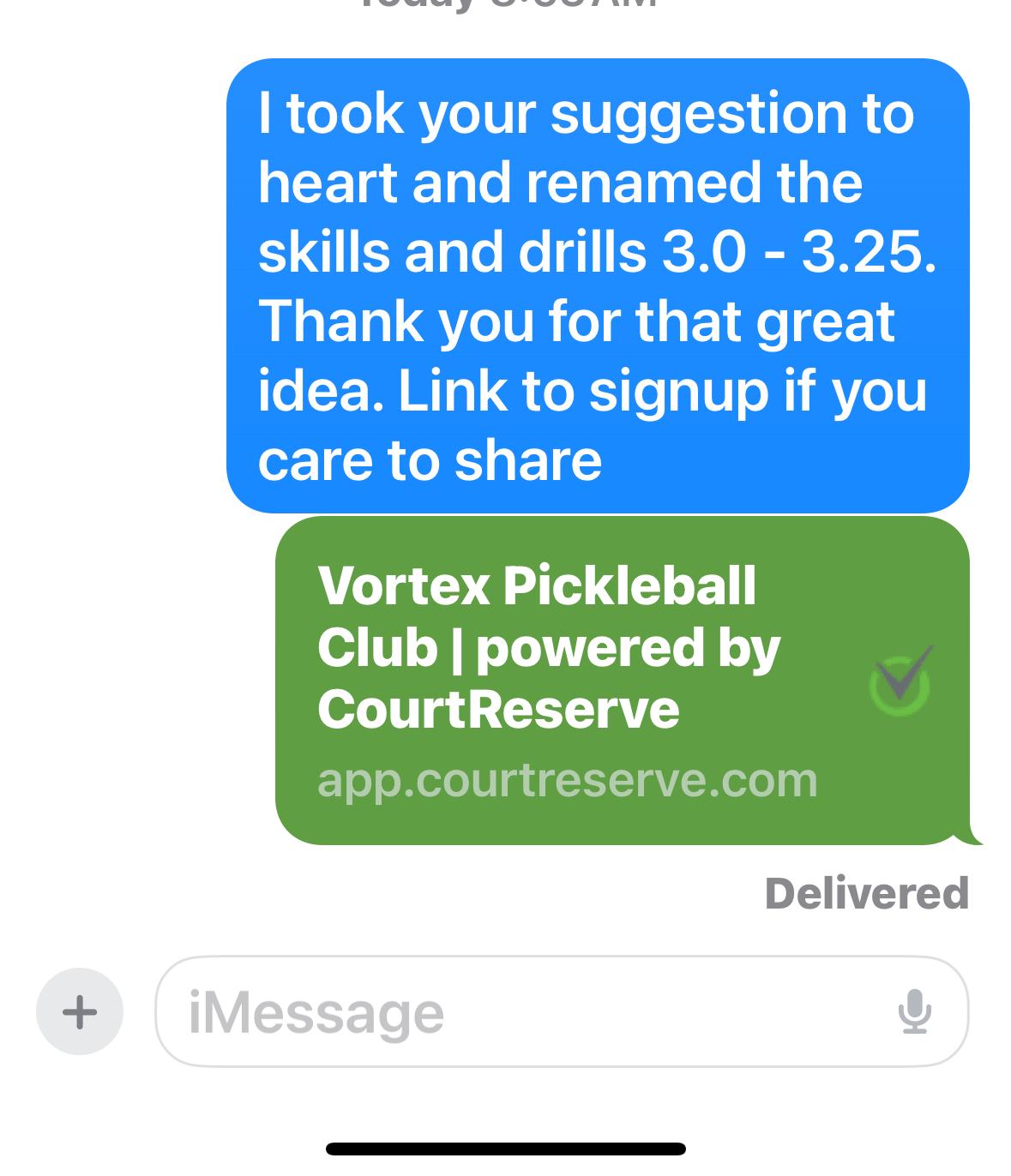1011x1176 pixels.
Task: Open the plus attachments button
Action: (x=80, y=1011)
